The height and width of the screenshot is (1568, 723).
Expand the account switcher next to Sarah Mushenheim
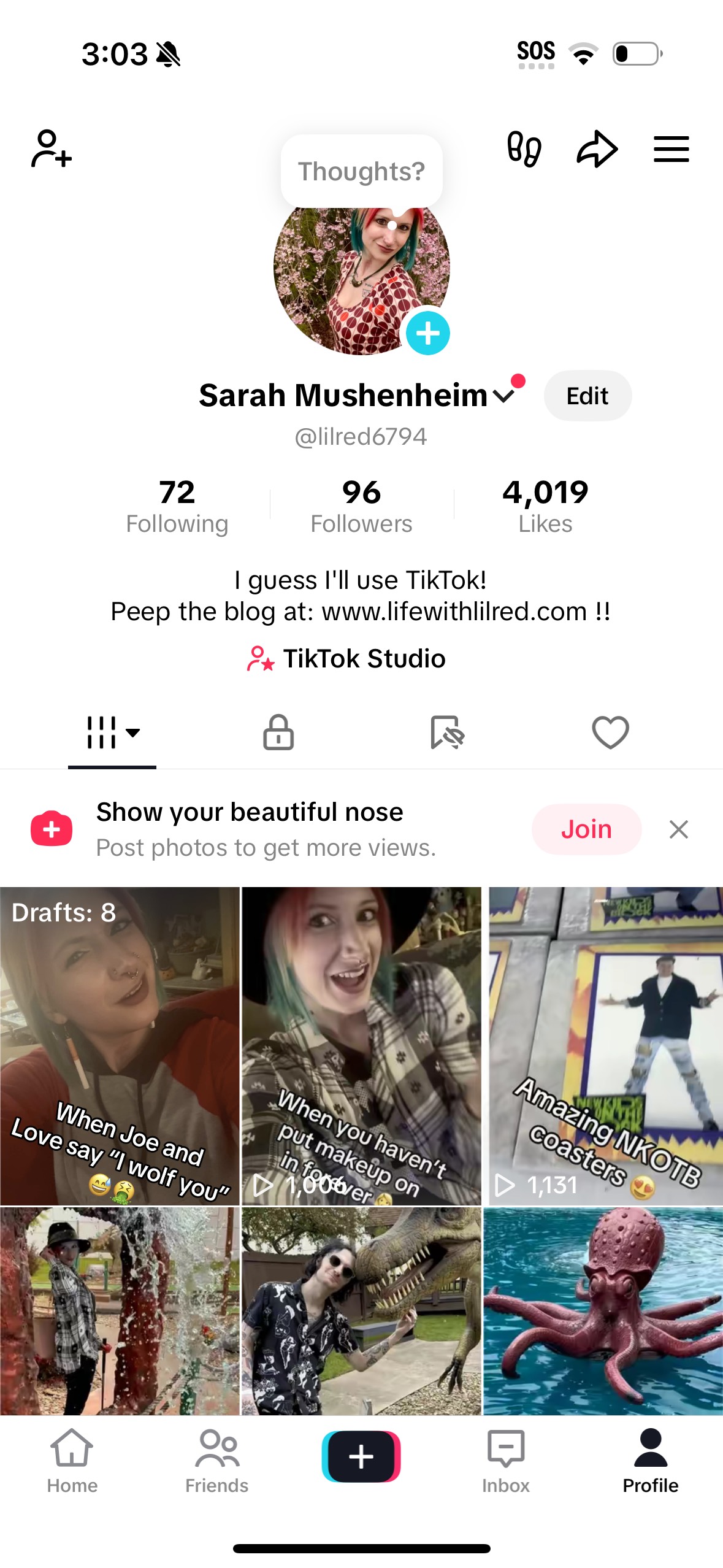[x=504, y=396]
